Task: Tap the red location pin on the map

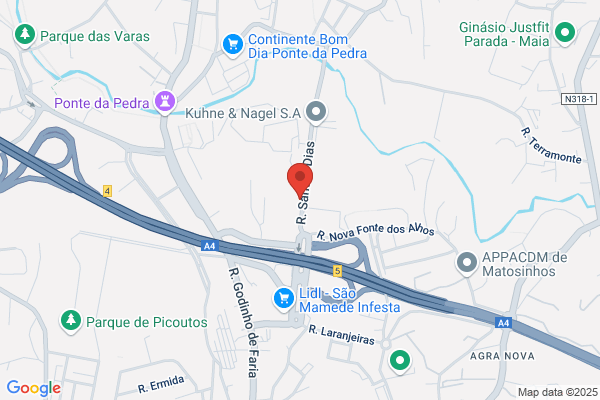Action: [x=300, y=180]
